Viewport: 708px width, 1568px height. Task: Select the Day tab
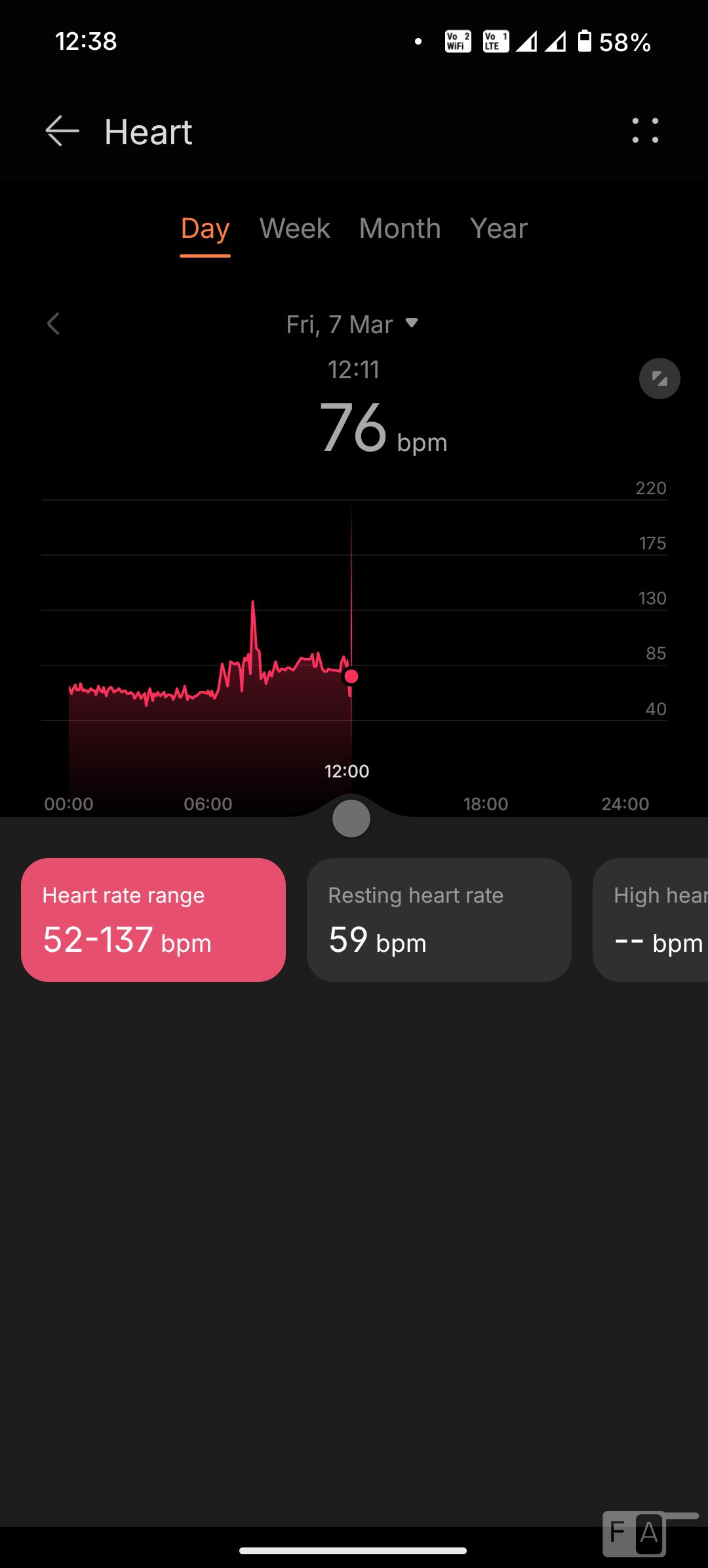tap(205, 229)
